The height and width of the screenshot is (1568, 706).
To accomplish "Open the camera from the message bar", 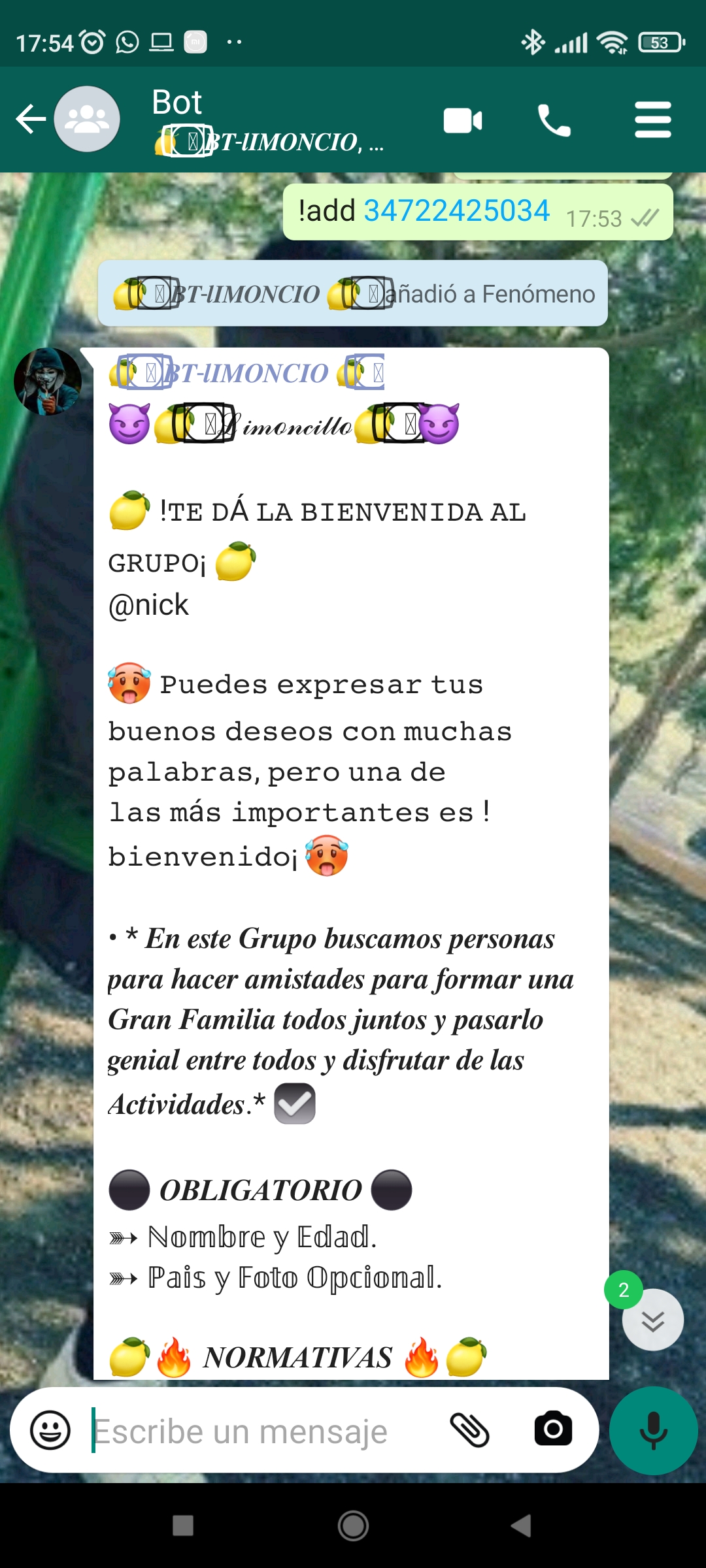I will point(553,1429).
